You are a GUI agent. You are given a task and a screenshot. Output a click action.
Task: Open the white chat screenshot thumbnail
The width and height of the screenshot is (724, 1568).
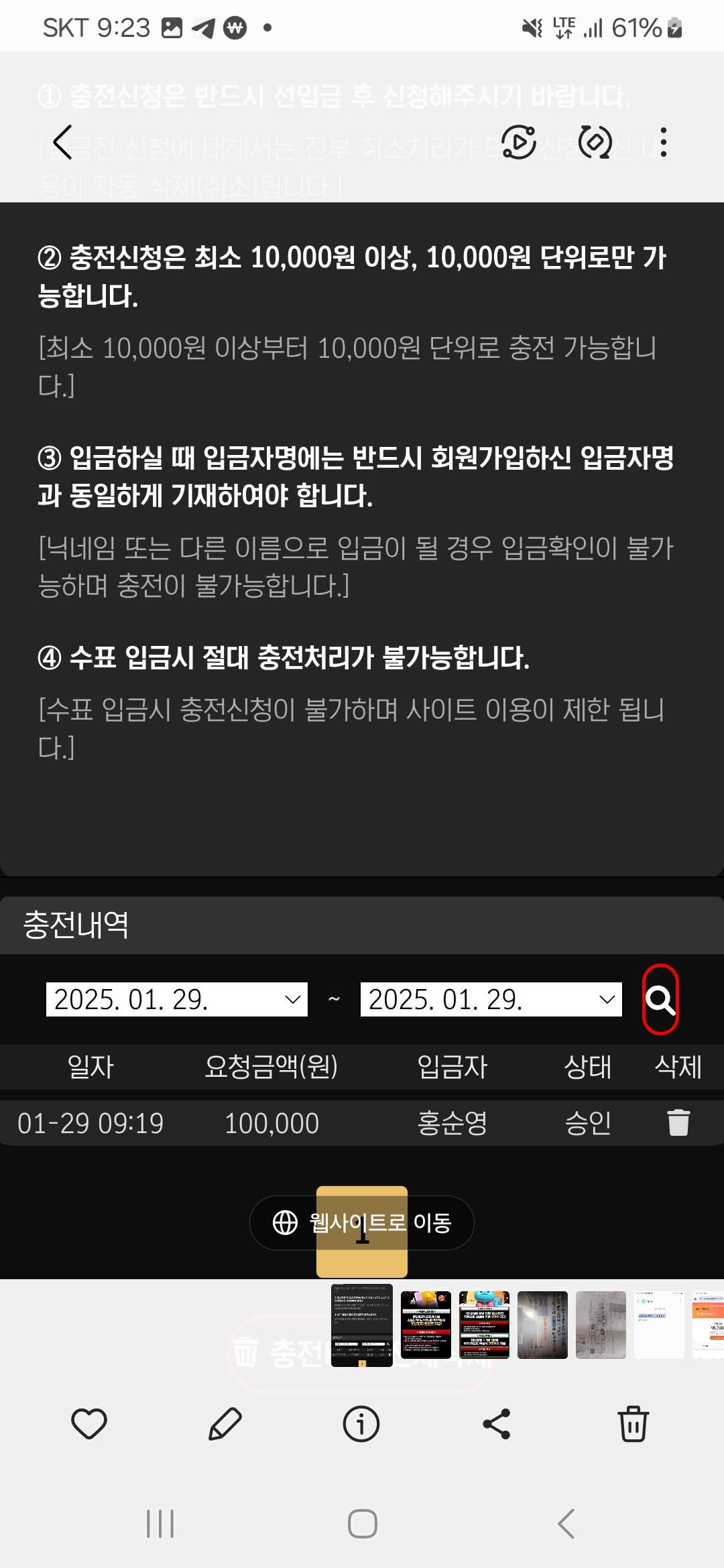coord(659,1325)
